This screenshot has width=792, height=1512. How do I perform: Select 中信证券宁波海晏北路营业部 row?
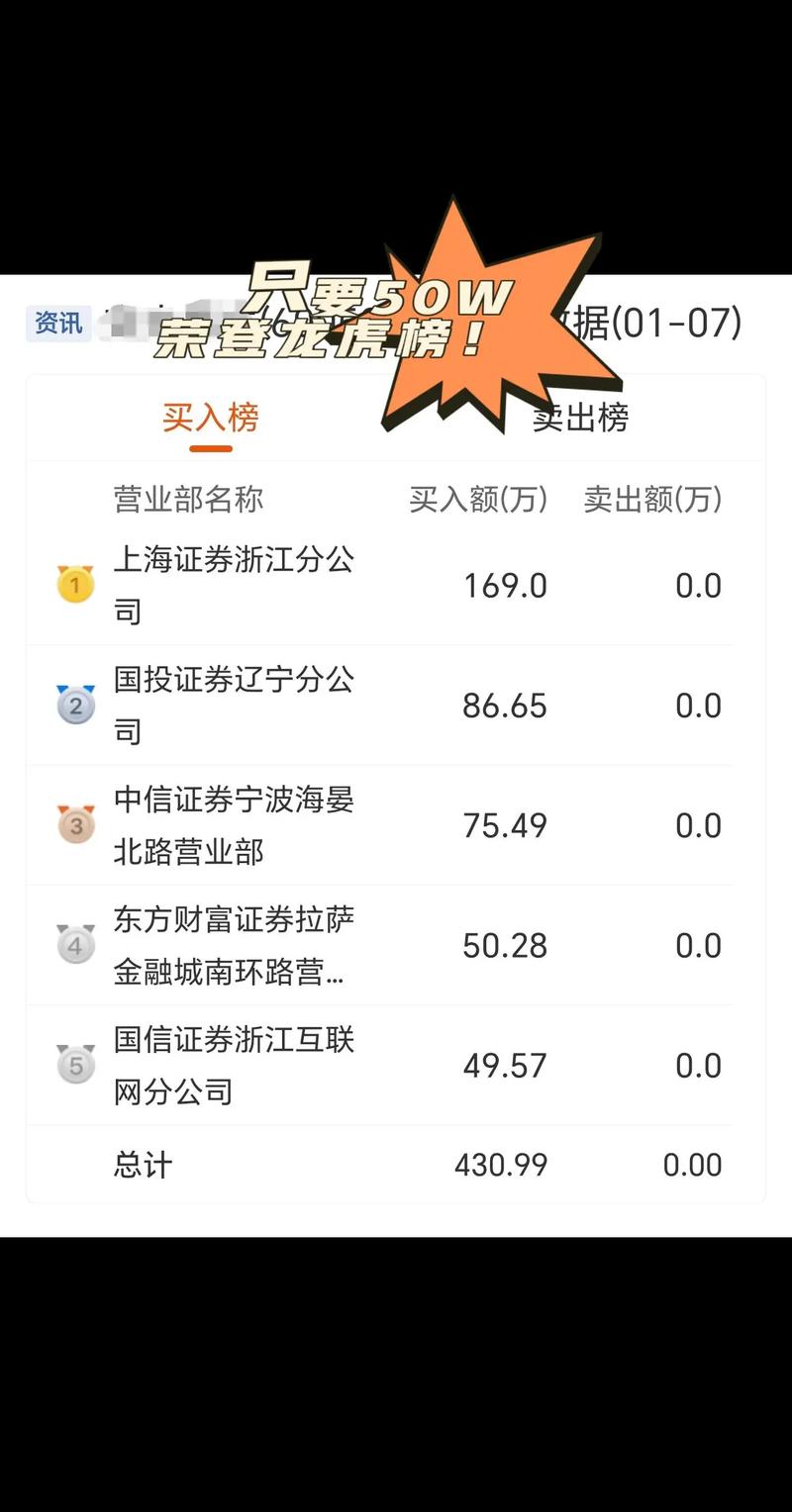233,824
